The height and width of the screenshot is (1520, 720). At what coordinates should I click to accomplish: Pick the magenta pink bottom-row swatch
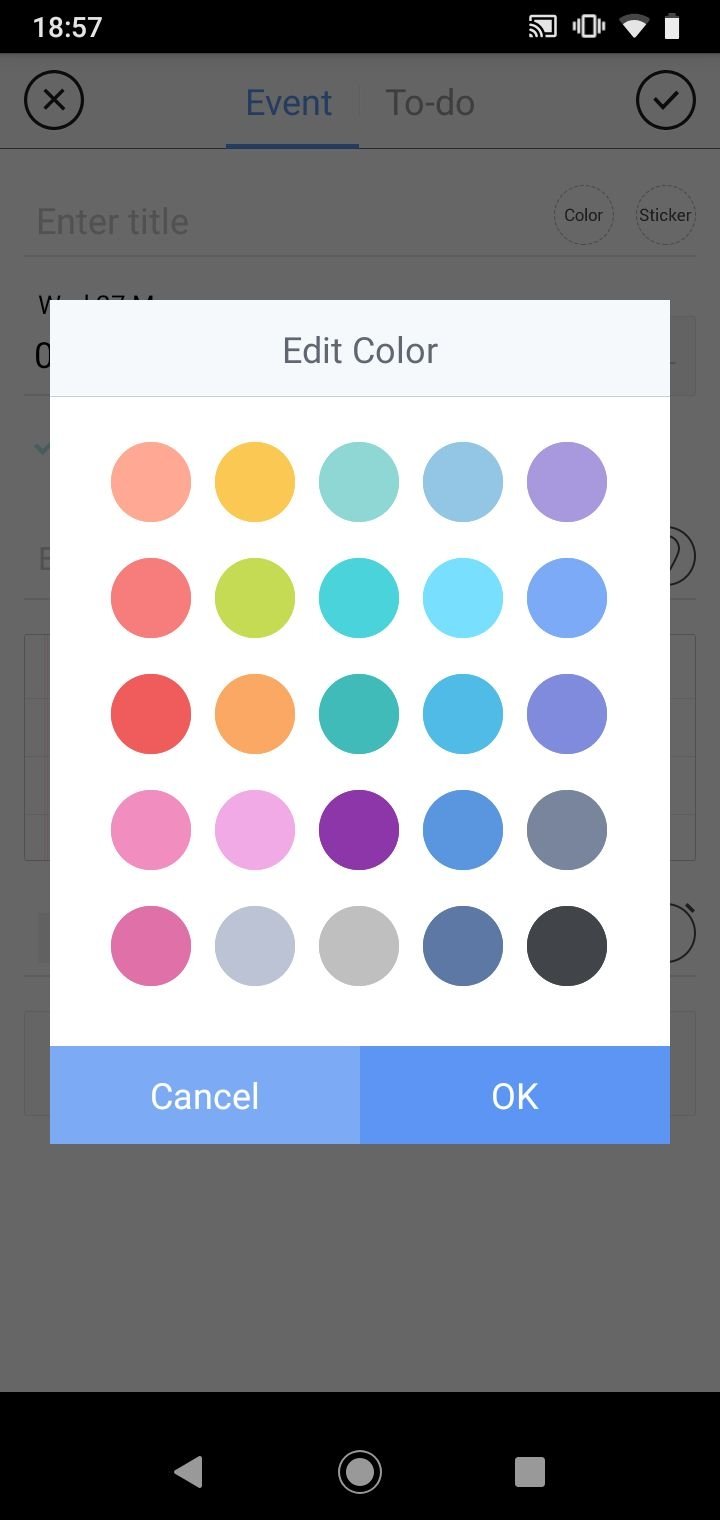click(x=151, y=946)
